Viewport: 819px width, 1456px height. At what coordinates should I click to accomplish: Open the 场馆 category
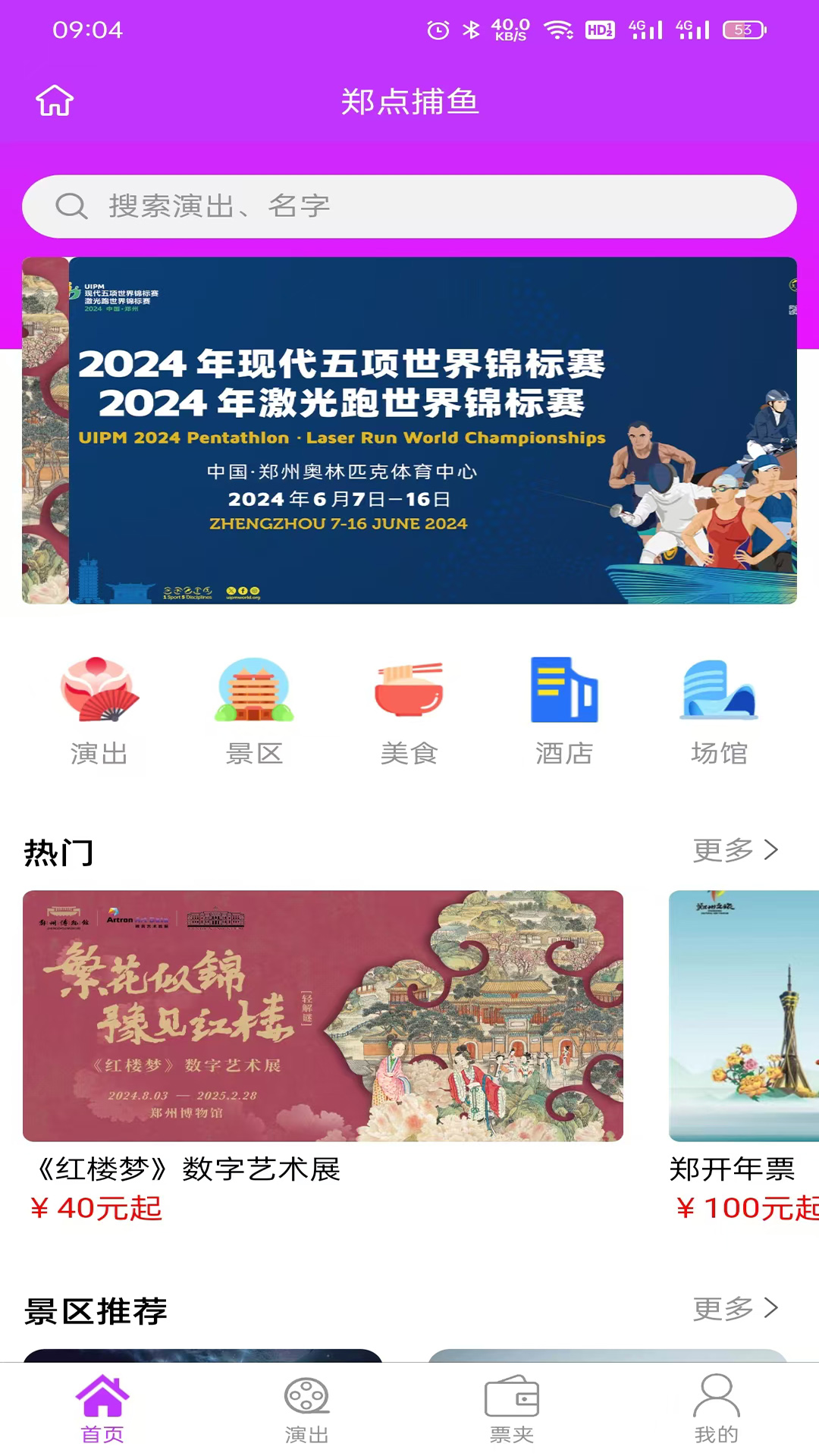[719, 710]
